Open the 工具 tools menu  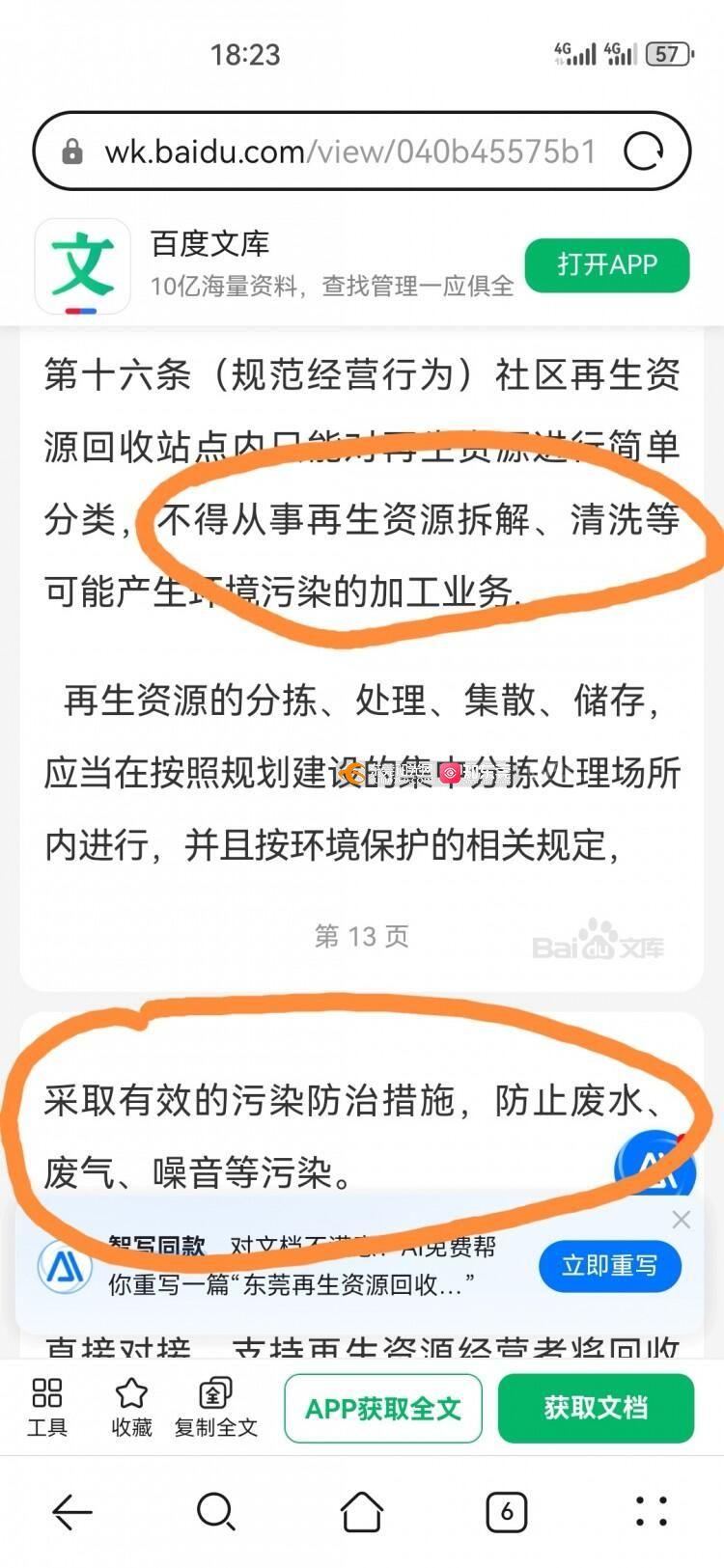click(46, 1407)
